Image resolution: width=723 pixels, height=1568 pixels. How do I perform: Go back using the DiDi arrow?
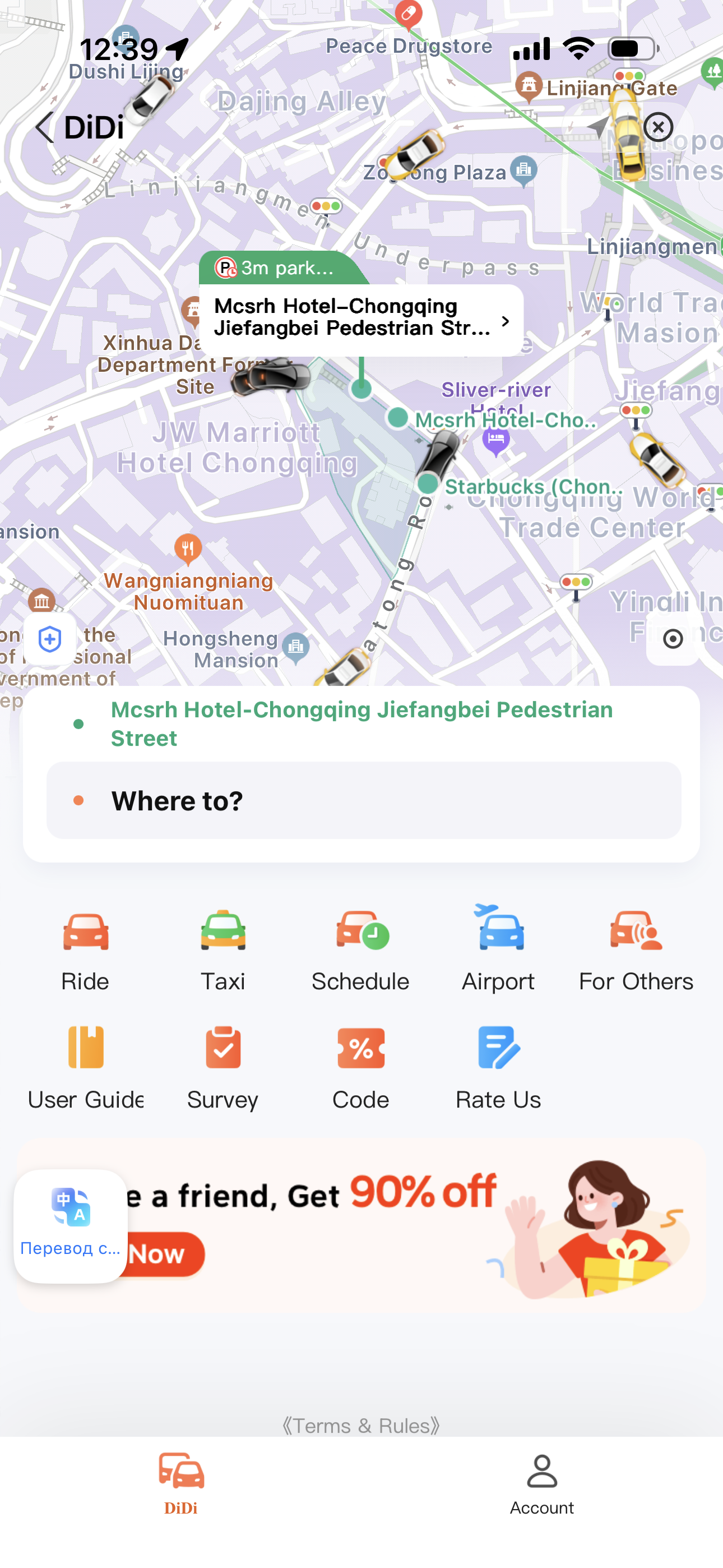click(x=45, y=128)
